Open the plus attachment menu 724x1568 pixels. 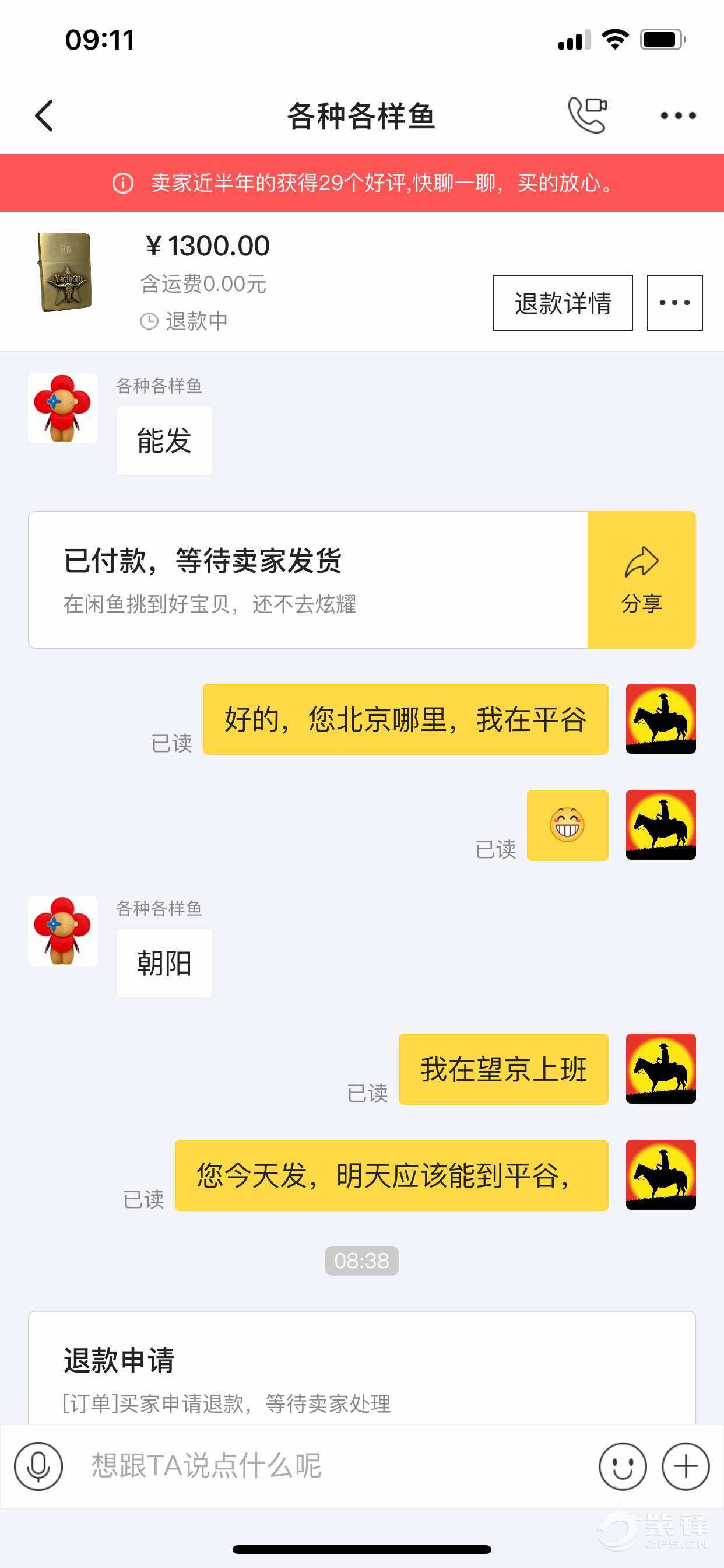tap(685, 1466)
